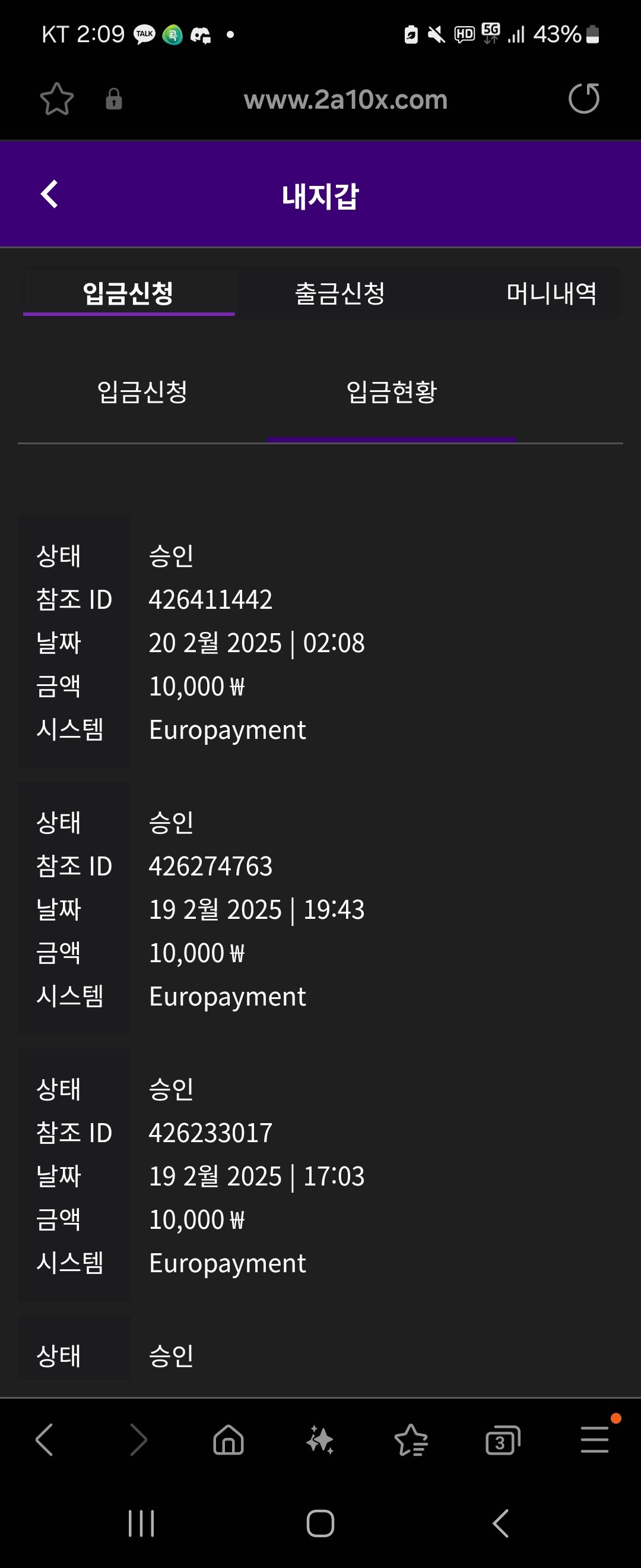This screenshot has width=641, height=1568.
Task: Open the 머니내역 tab
Action: (x=551, y=293)
